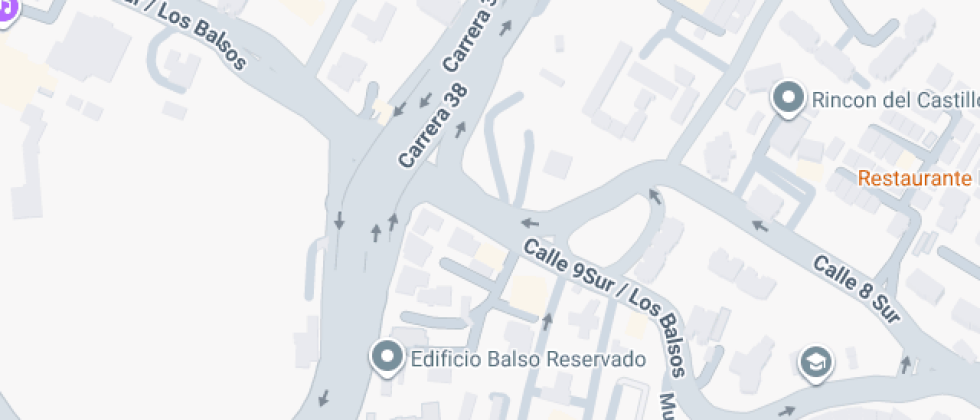Screen dimensions: 980x420
Task: Open the orange Restaurante place label
Action: point(916,179)
